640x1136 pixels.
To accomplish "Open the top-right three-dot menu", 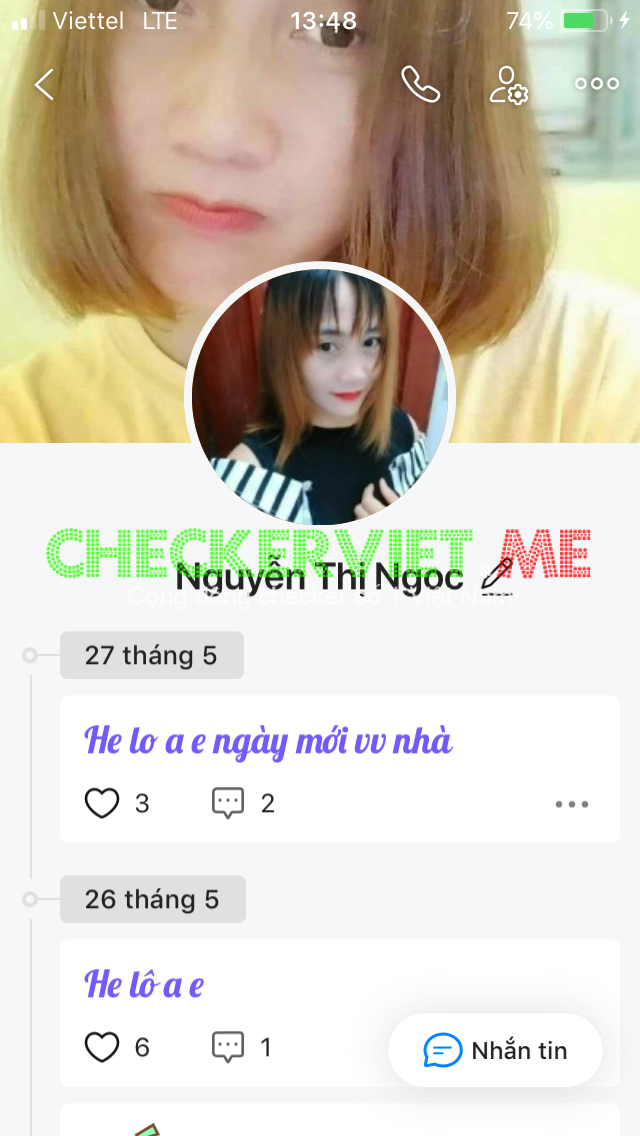I will tap(597, 84).
